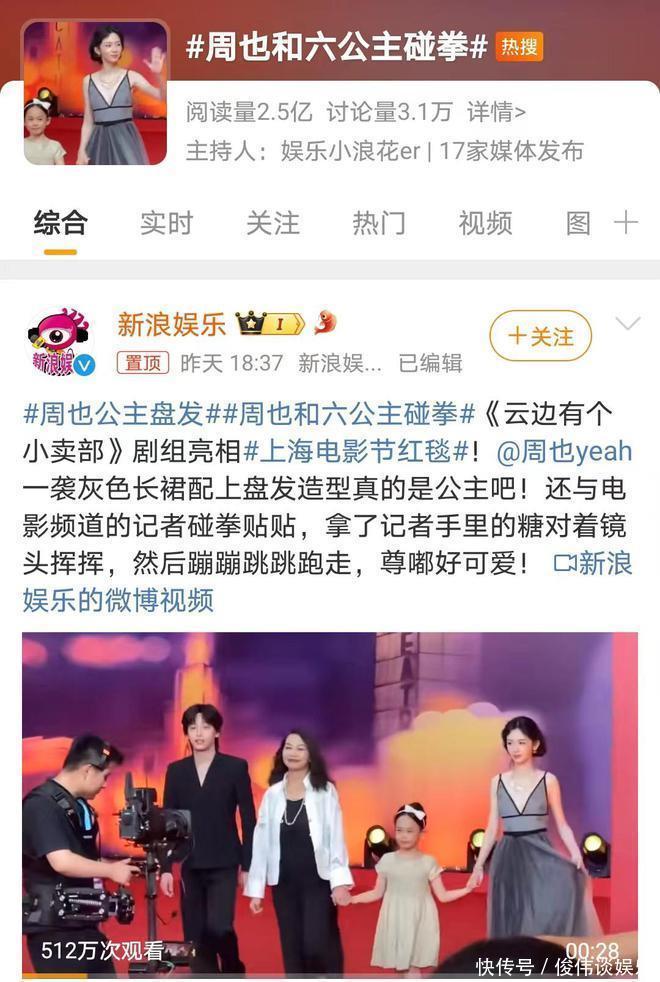Image resolution: width=660 pixels, height=982 pixels.
Task: Visit the @周也yeah mention
Action: [x=564, y=451]
